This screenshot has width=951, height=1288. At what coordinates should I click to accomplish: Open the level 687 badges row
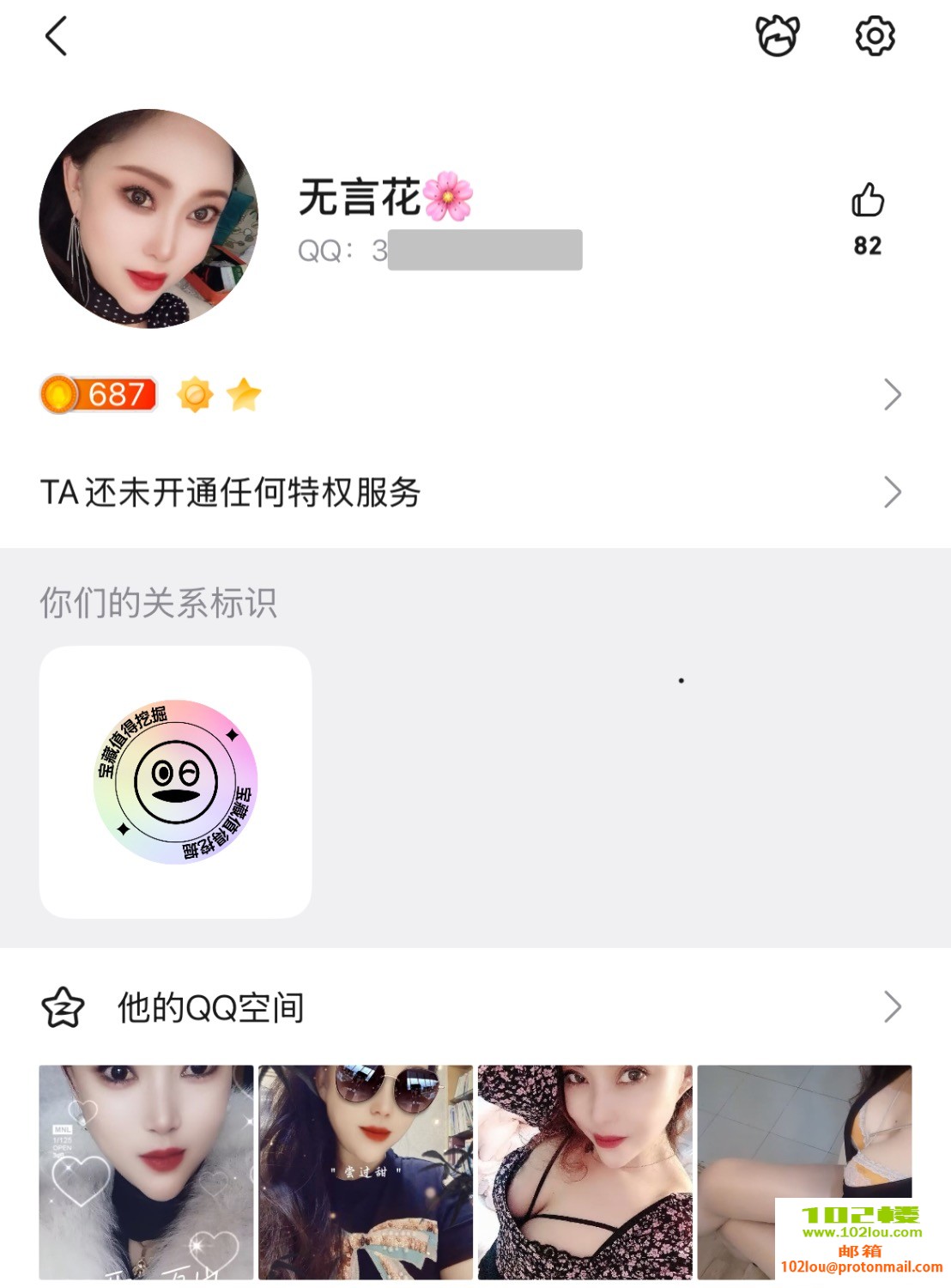click(470, 395)
